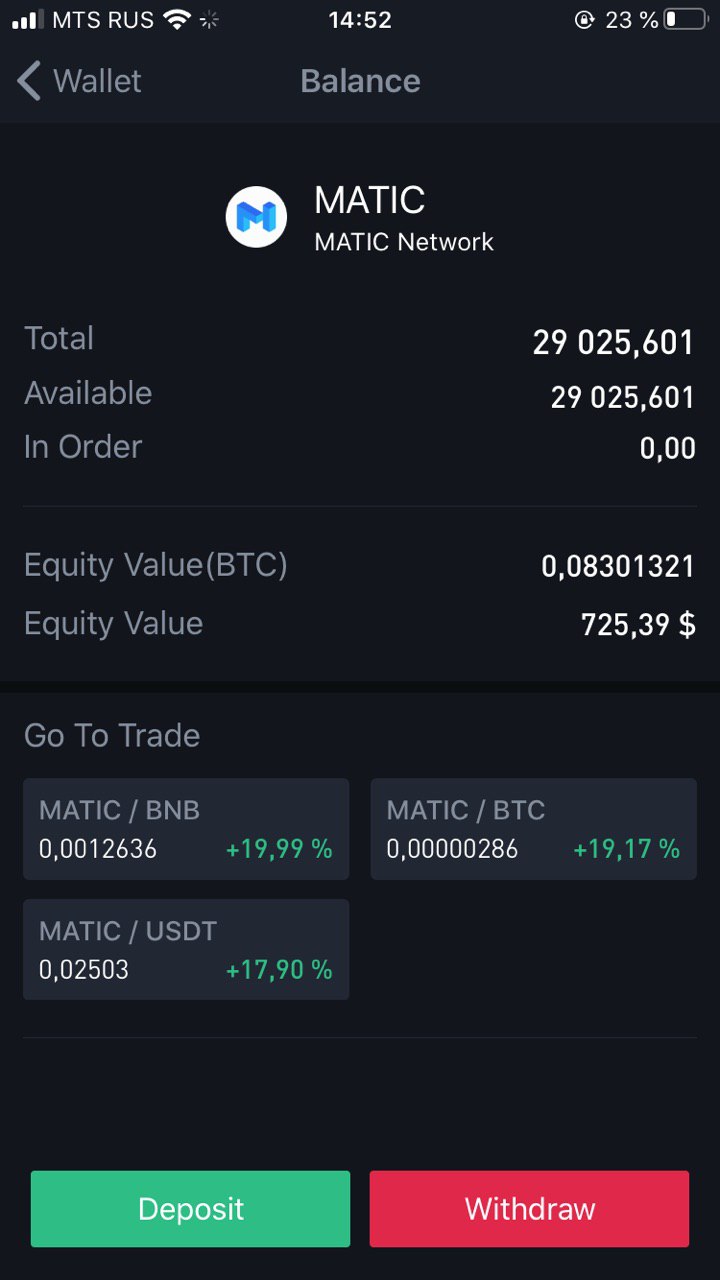Open the MATIC / BNB trading pair
The height and width of the screenshot is (1280, 720).
tap(186, 829)
